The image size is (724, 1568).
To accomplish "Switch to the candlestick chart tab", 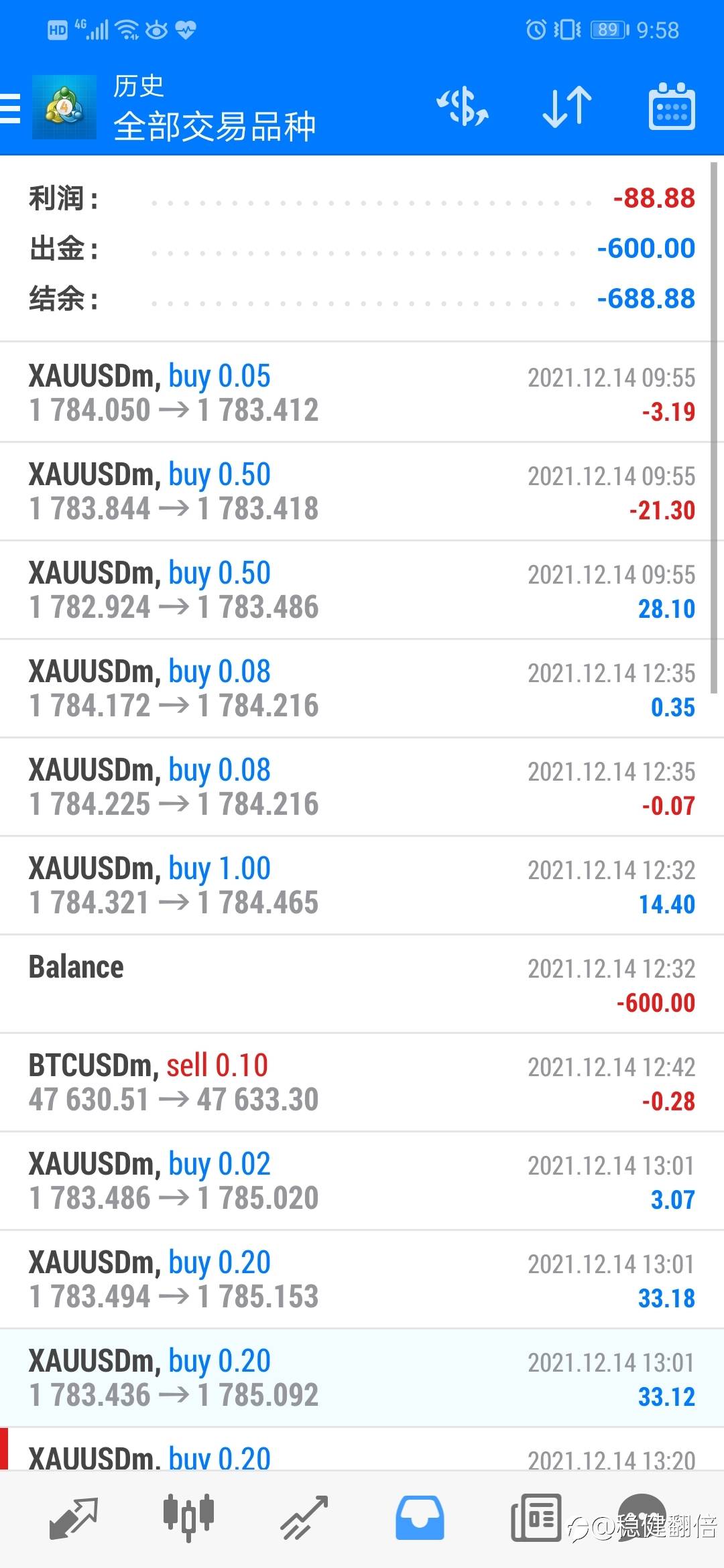I will pos(188,1516).
